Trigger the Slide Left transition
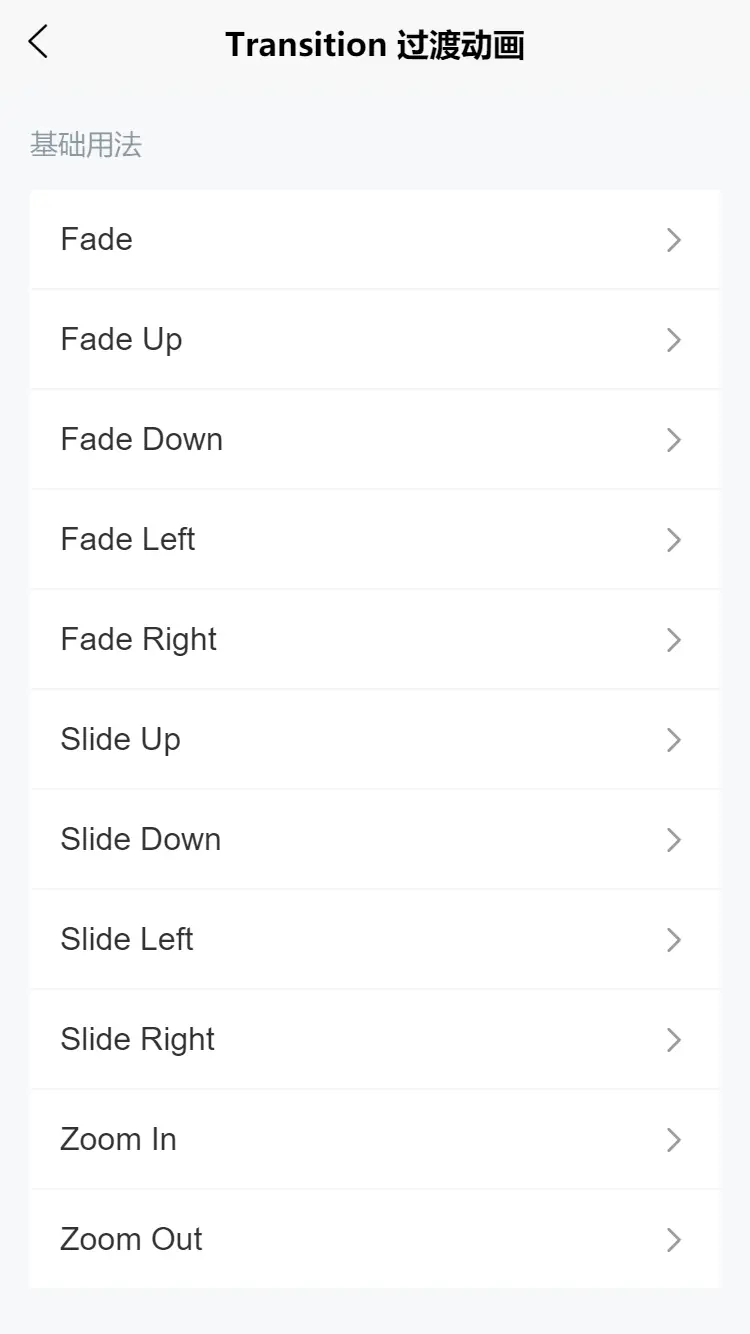 pos(375,940)
